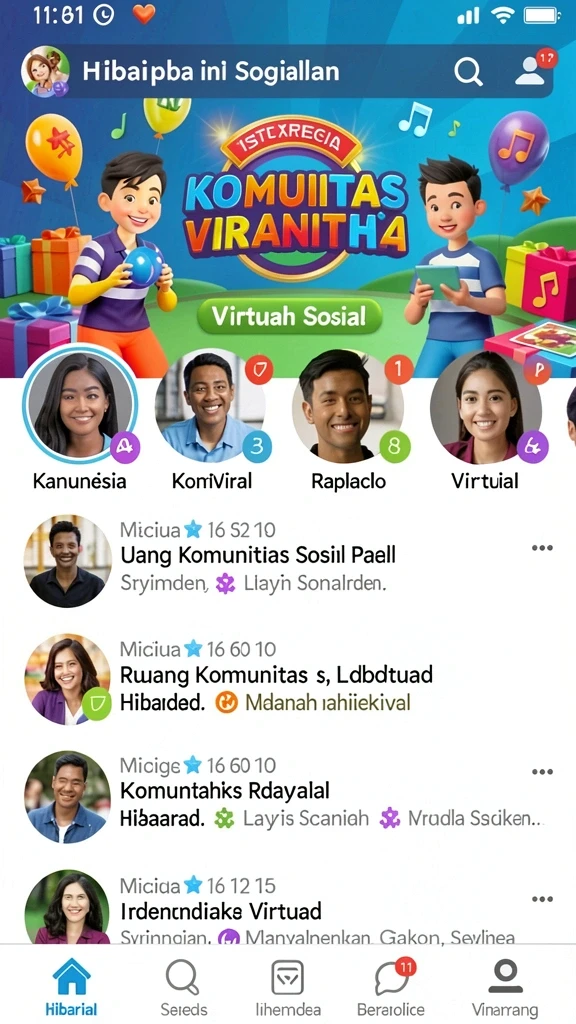Switch to the Hibarial home tab
The width and height of the screenshot is (576, 1024).
(x=71, y=987)
